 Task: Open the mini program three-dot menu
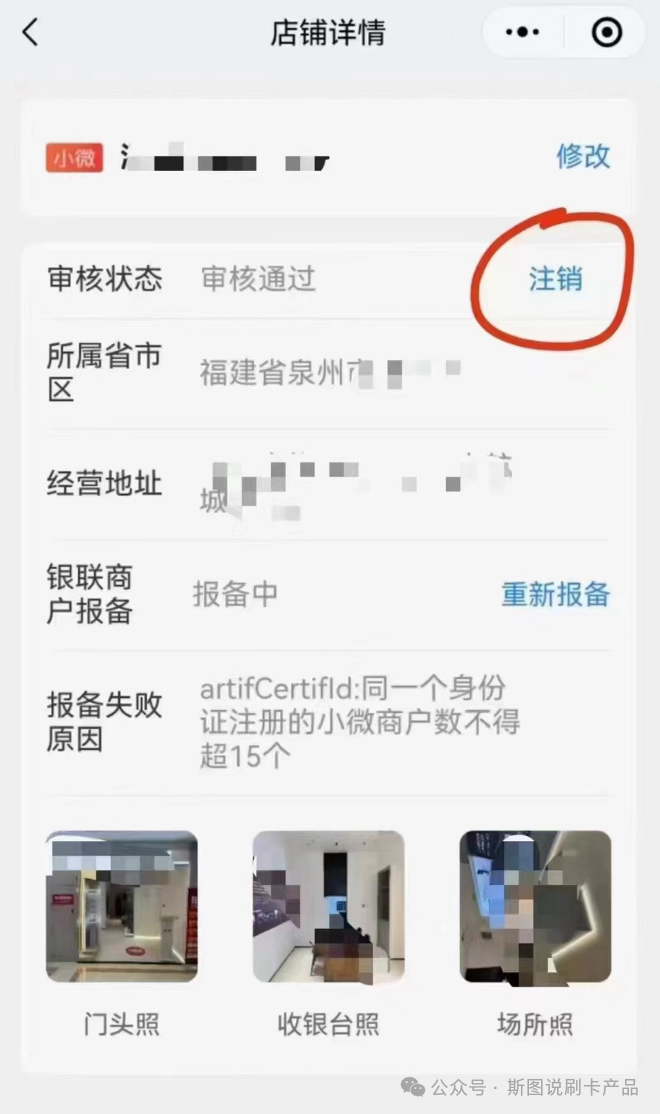522,33
